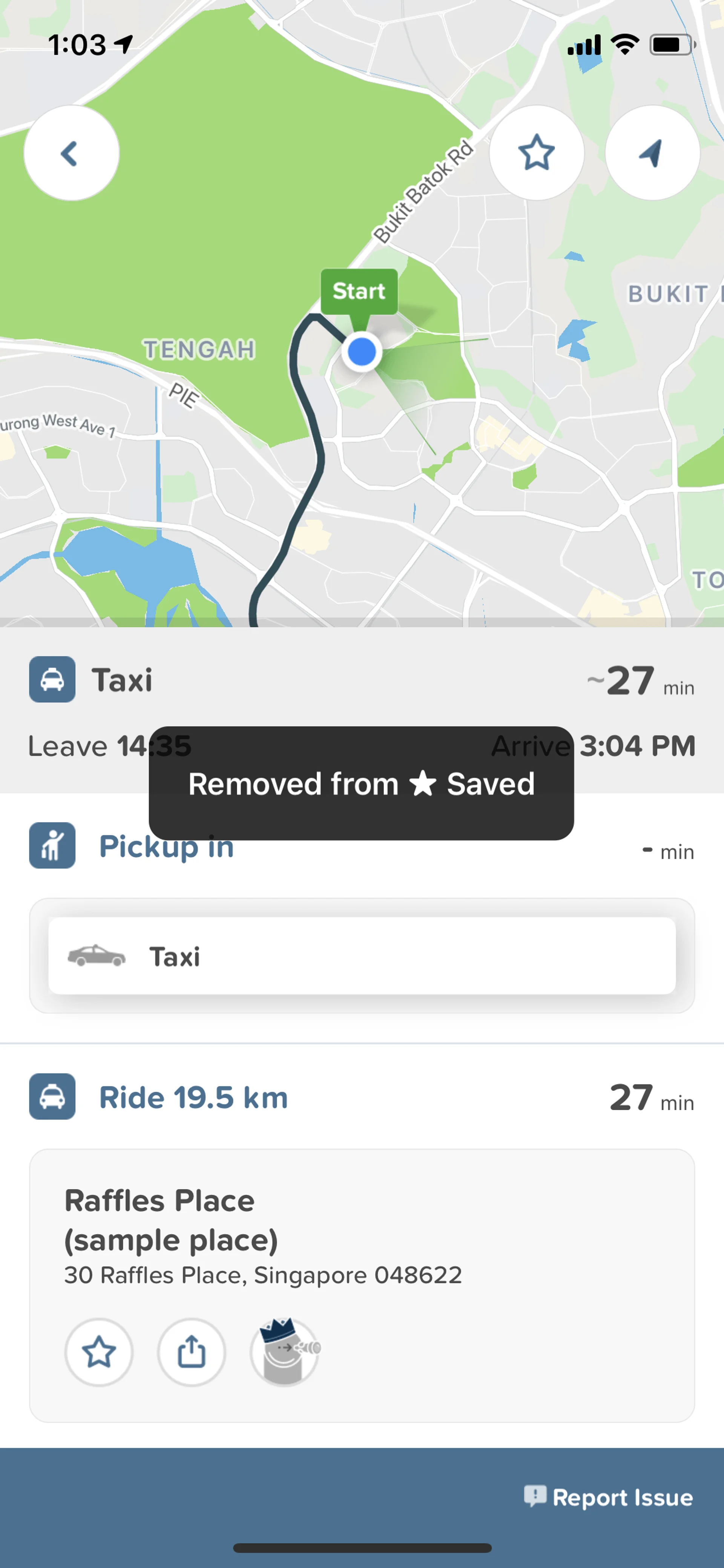Report an issue with this route

click(x=608, y=1497)
